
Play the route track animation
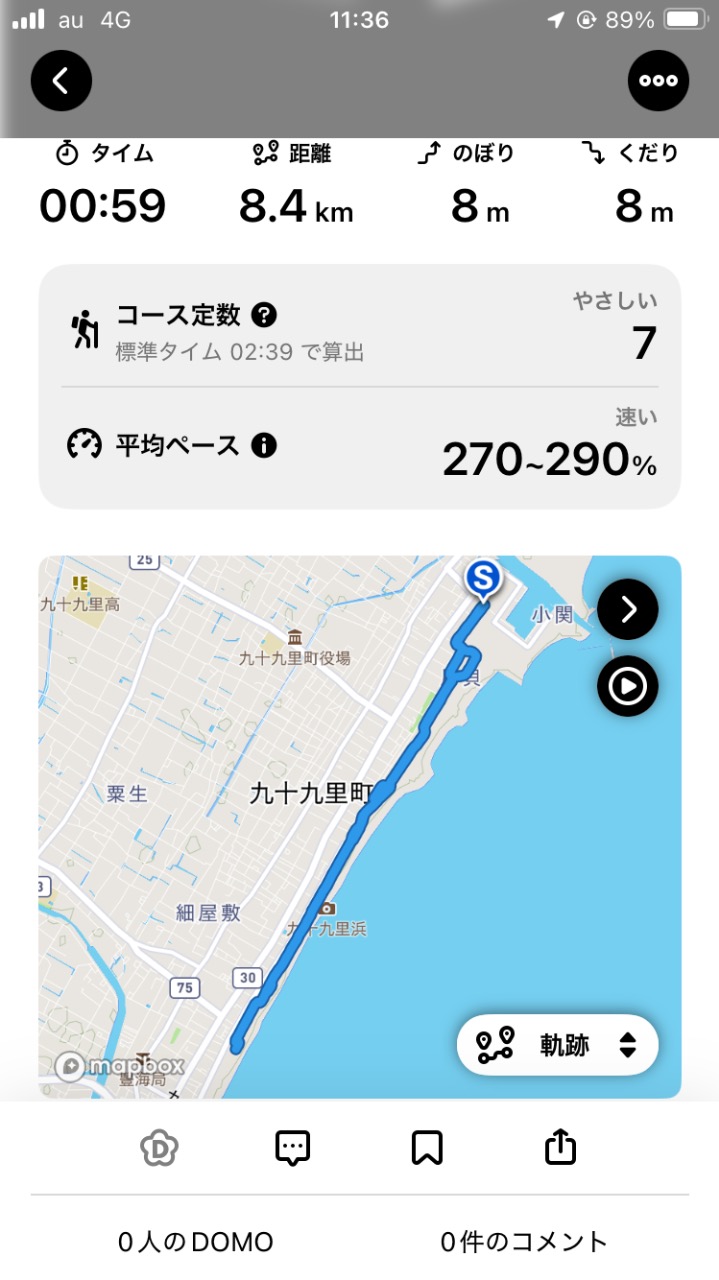tap(628, 686)
